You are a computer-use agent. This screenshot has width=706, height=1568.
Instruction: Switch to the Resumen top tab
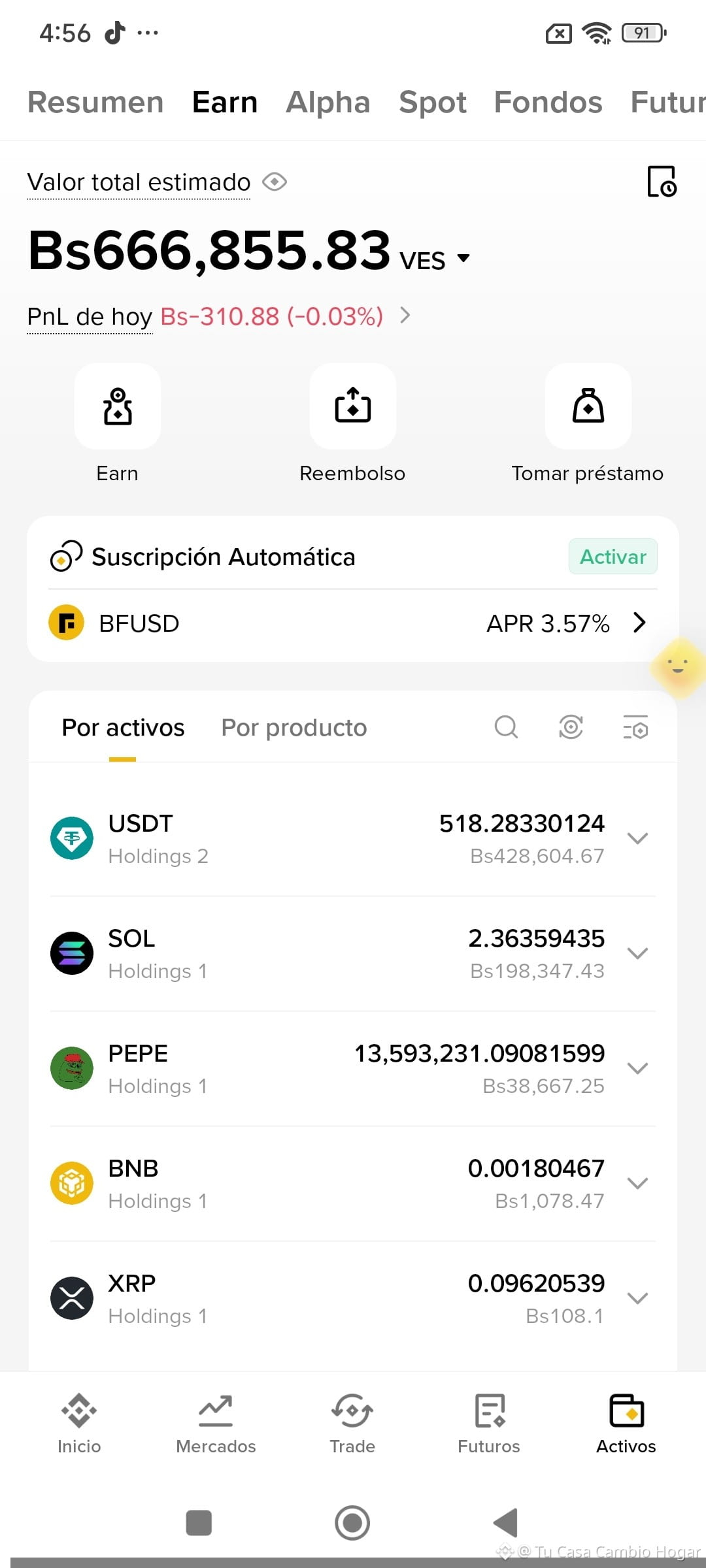pos(95,103)
